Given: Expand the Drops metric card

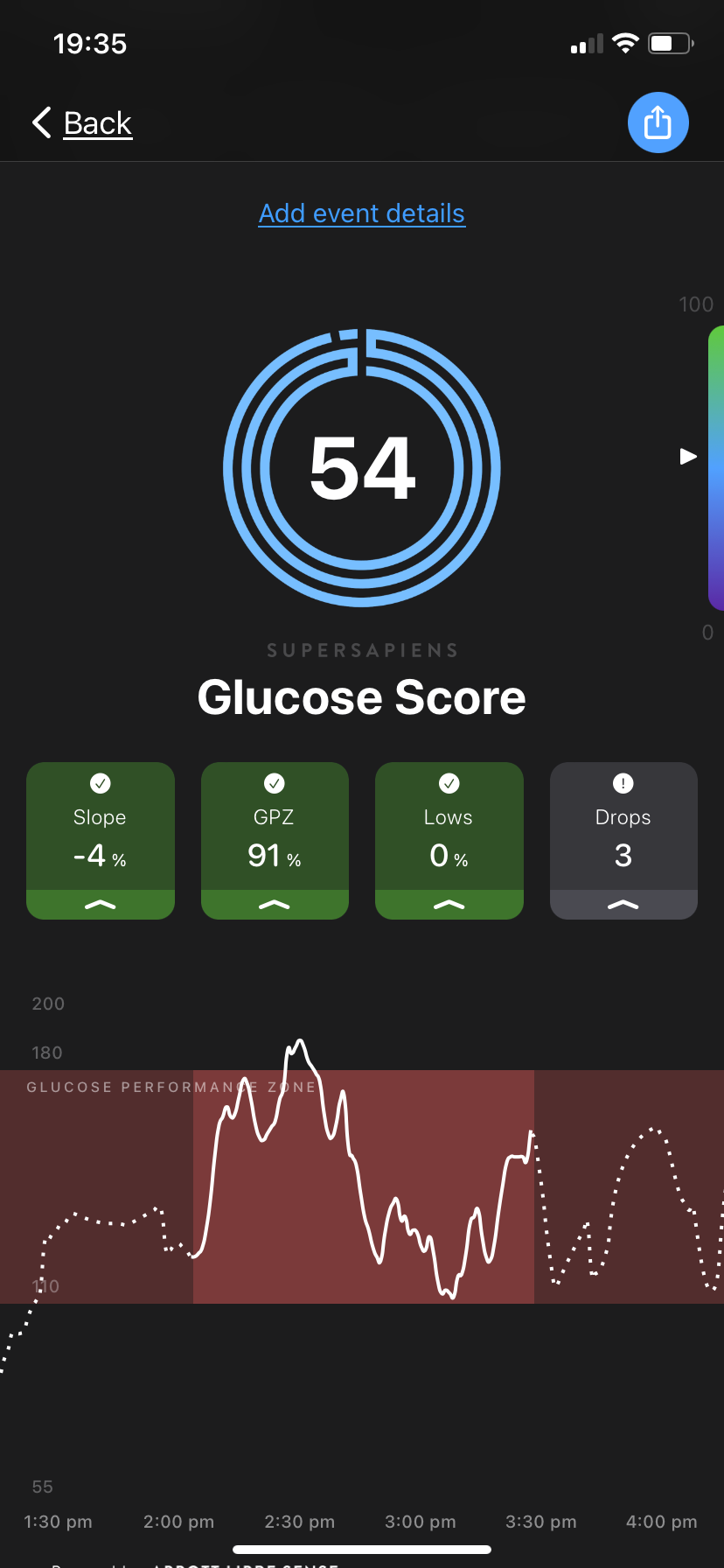Looking at the screenshot, I should click(623, 904).
